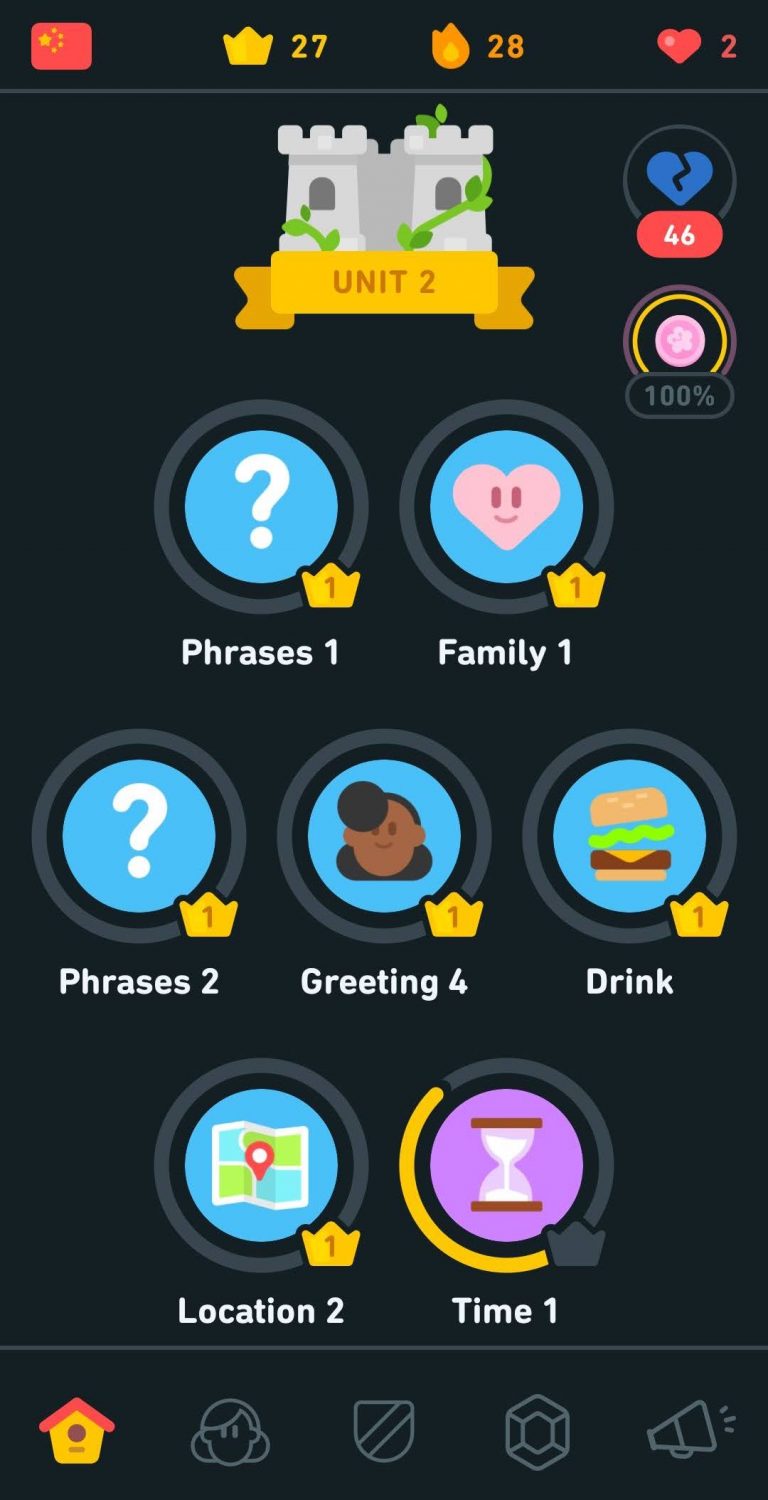768x1500 pixels.
Task: Open the Leagues shield tab
Action: tap(384, 1432)
